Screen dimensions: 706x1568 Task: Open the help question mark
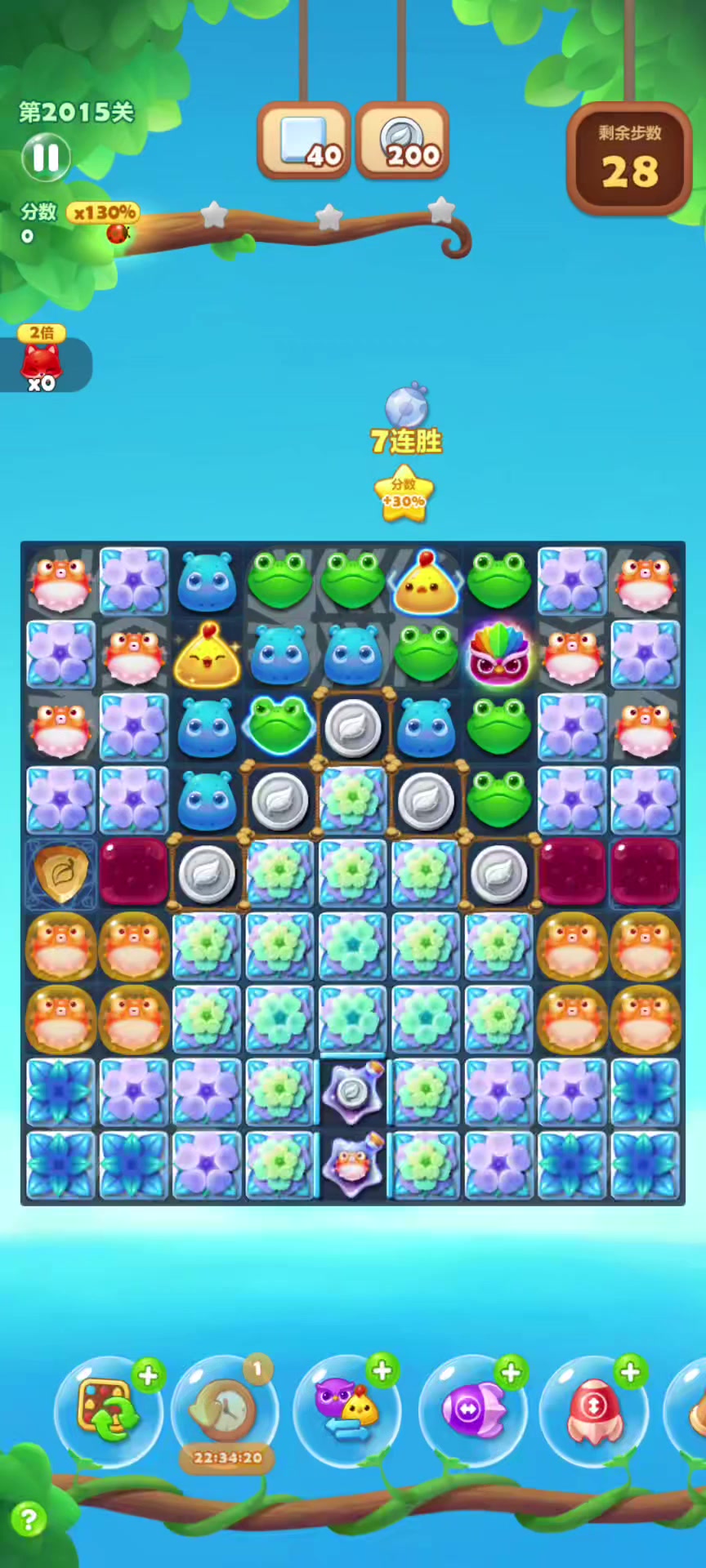(29, 1520)
